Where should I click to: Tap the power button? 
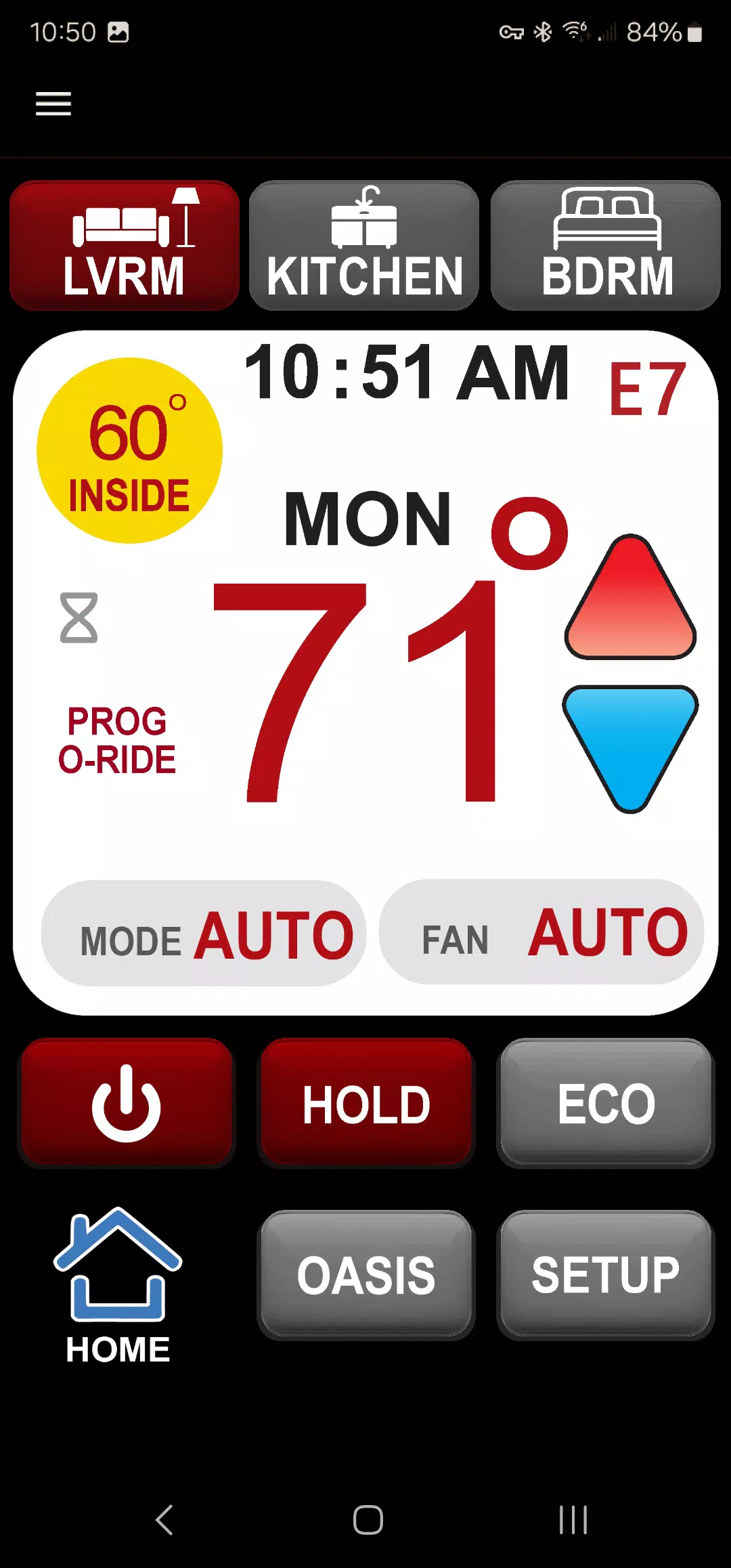pyautogui.click(x=127, y=1103)
